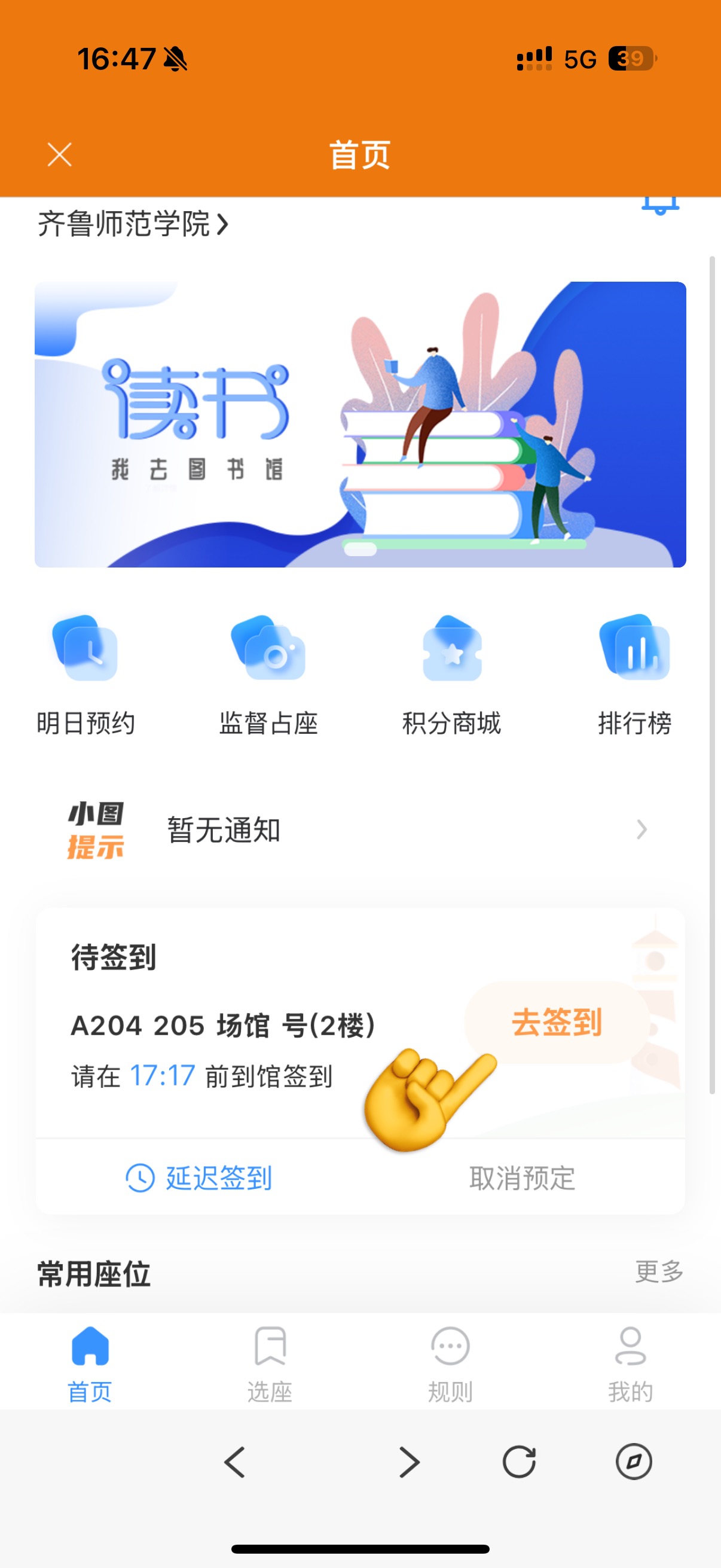Open 明日预约 booking
Viewport: 721px width, 1568px height.
click(x=85, y=676)
